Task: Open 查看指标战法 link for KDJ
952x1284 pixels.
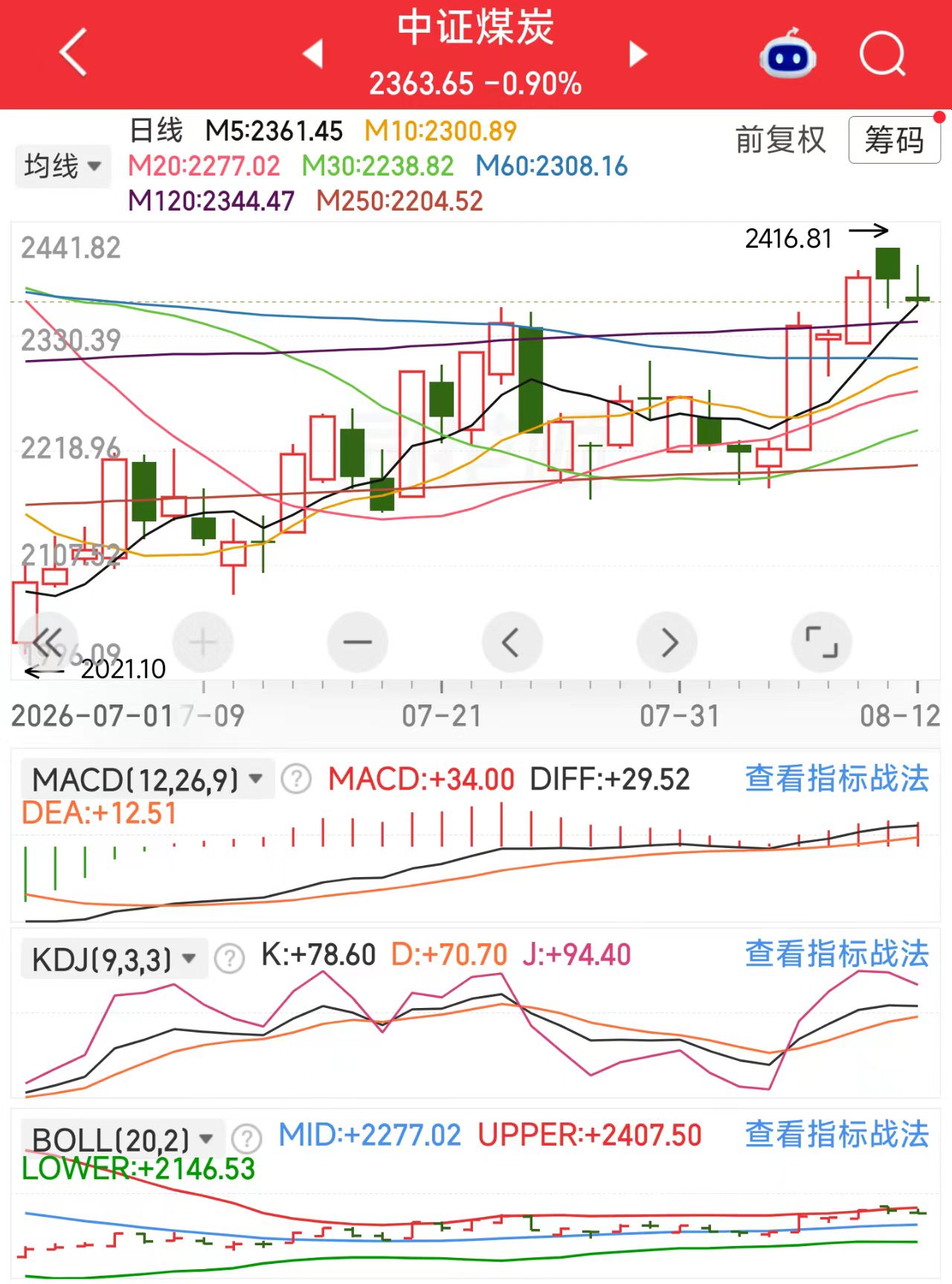Action: click(837, 953)
